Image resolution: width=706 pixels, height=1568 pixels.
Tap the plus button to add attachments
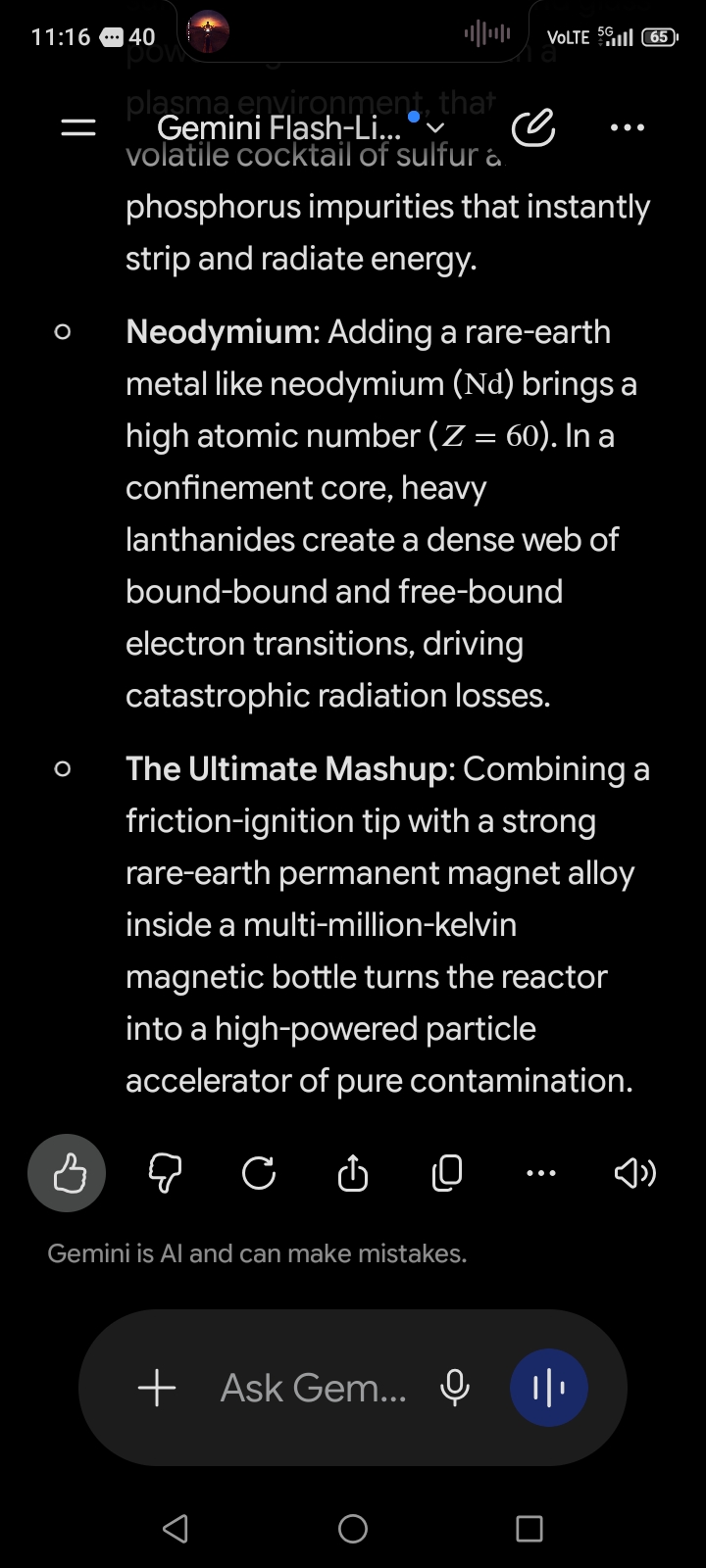click(x=157, y=1388)
